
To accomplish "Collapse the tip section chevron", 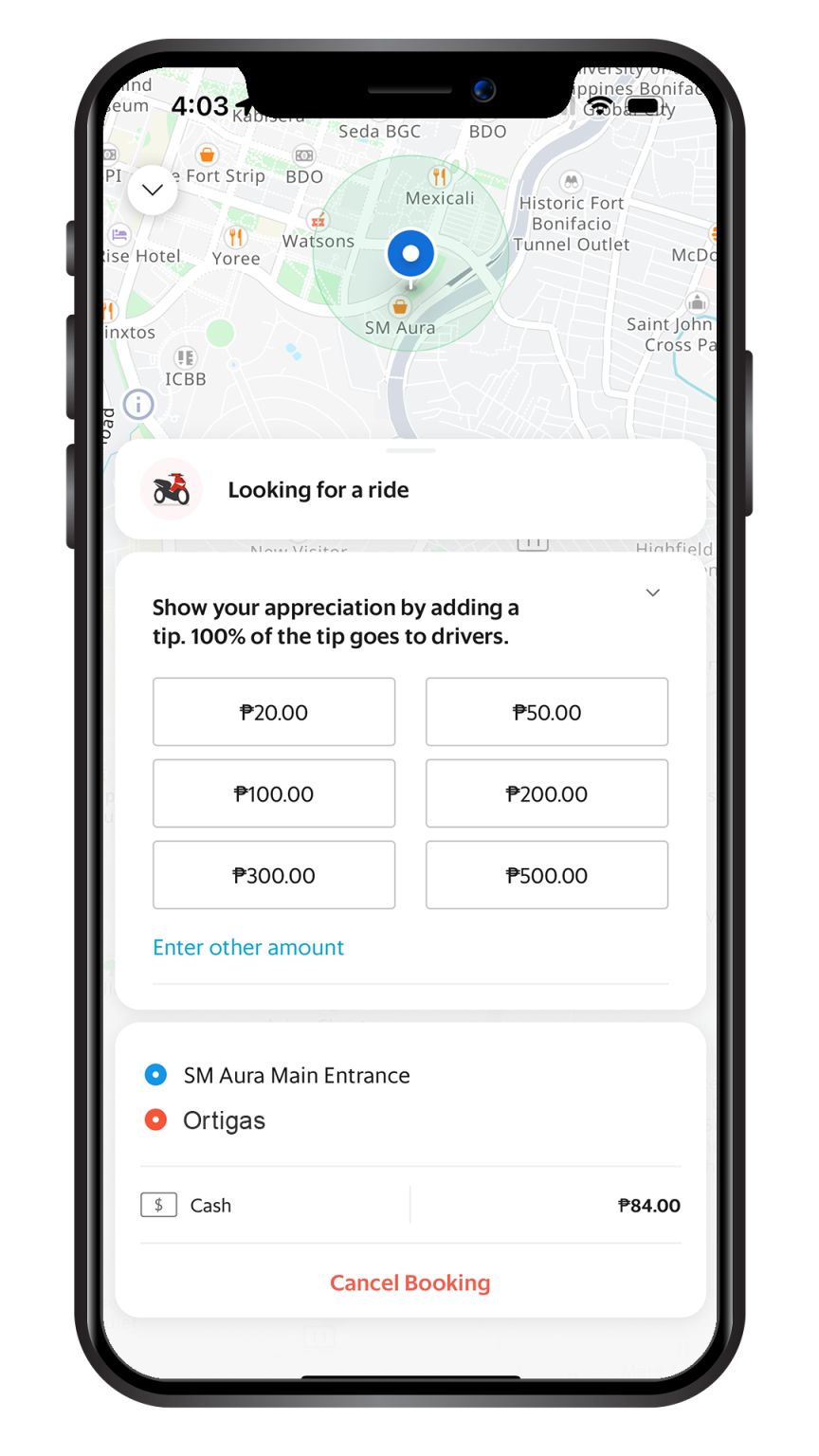I will coord(652,592).
